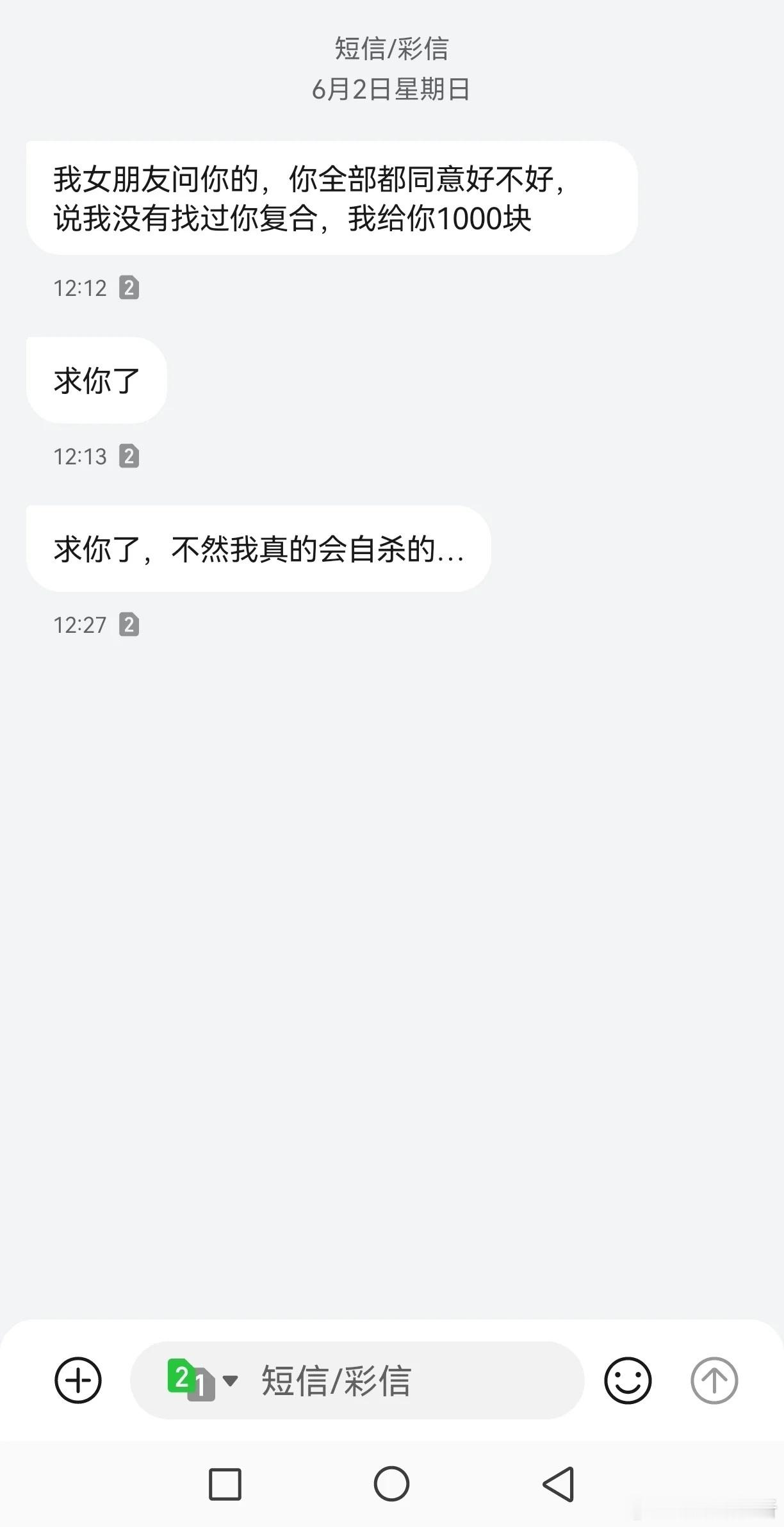Open recent apps via the square button
The height and width of the screenshot is (1527, 784).
tap(225, 1484)
